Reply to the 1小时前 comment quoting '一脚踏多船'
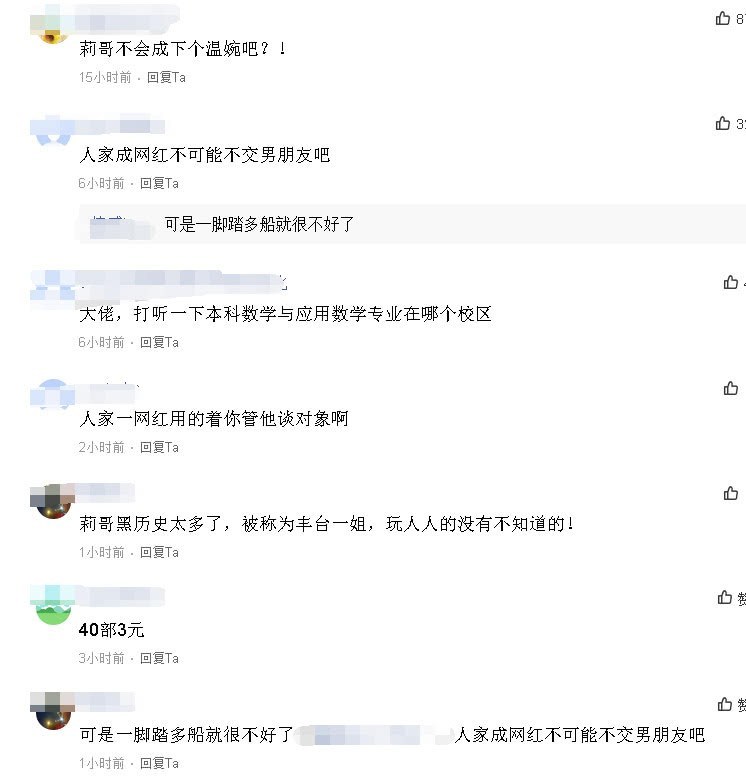 click(159, 763)
